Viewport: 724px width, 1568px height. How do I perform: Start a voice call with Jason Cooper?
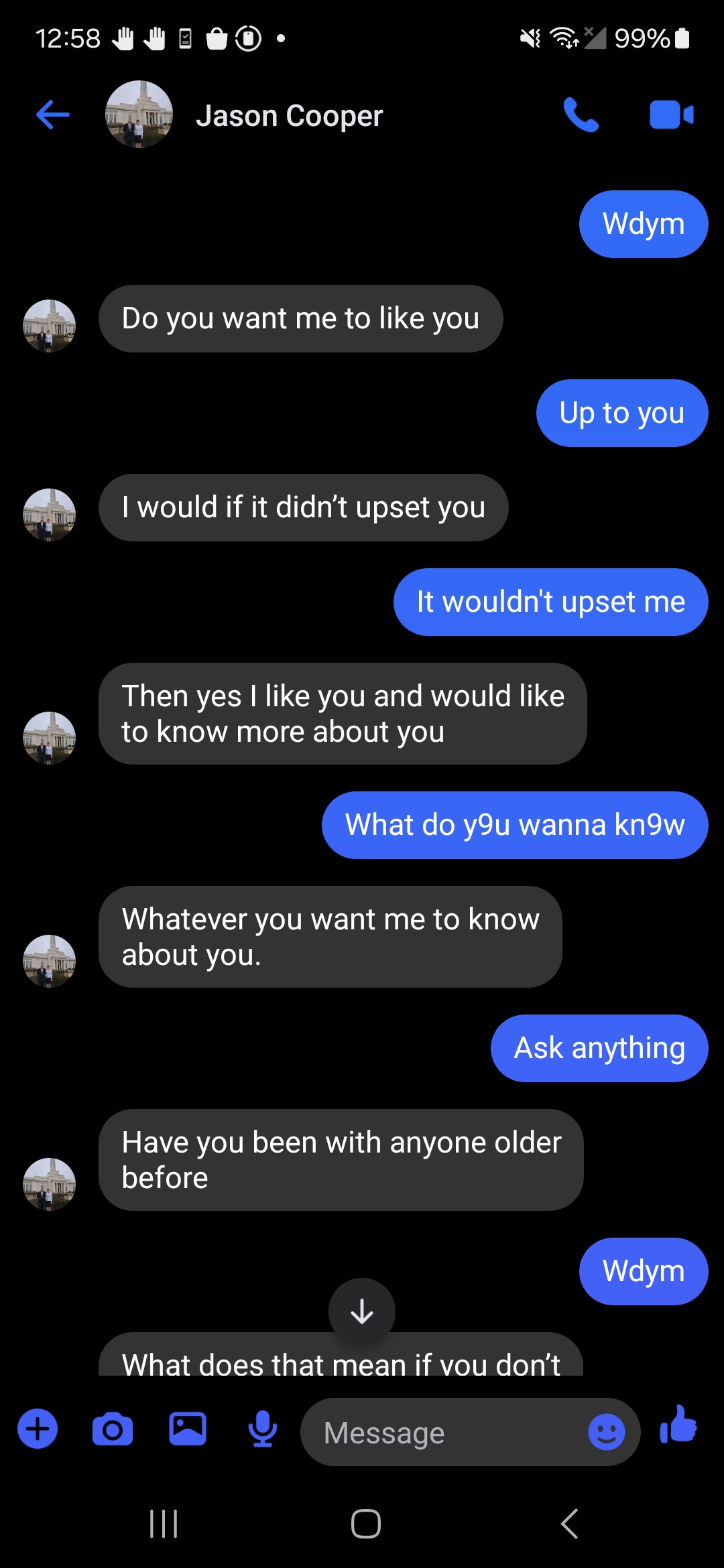[581, 115]
